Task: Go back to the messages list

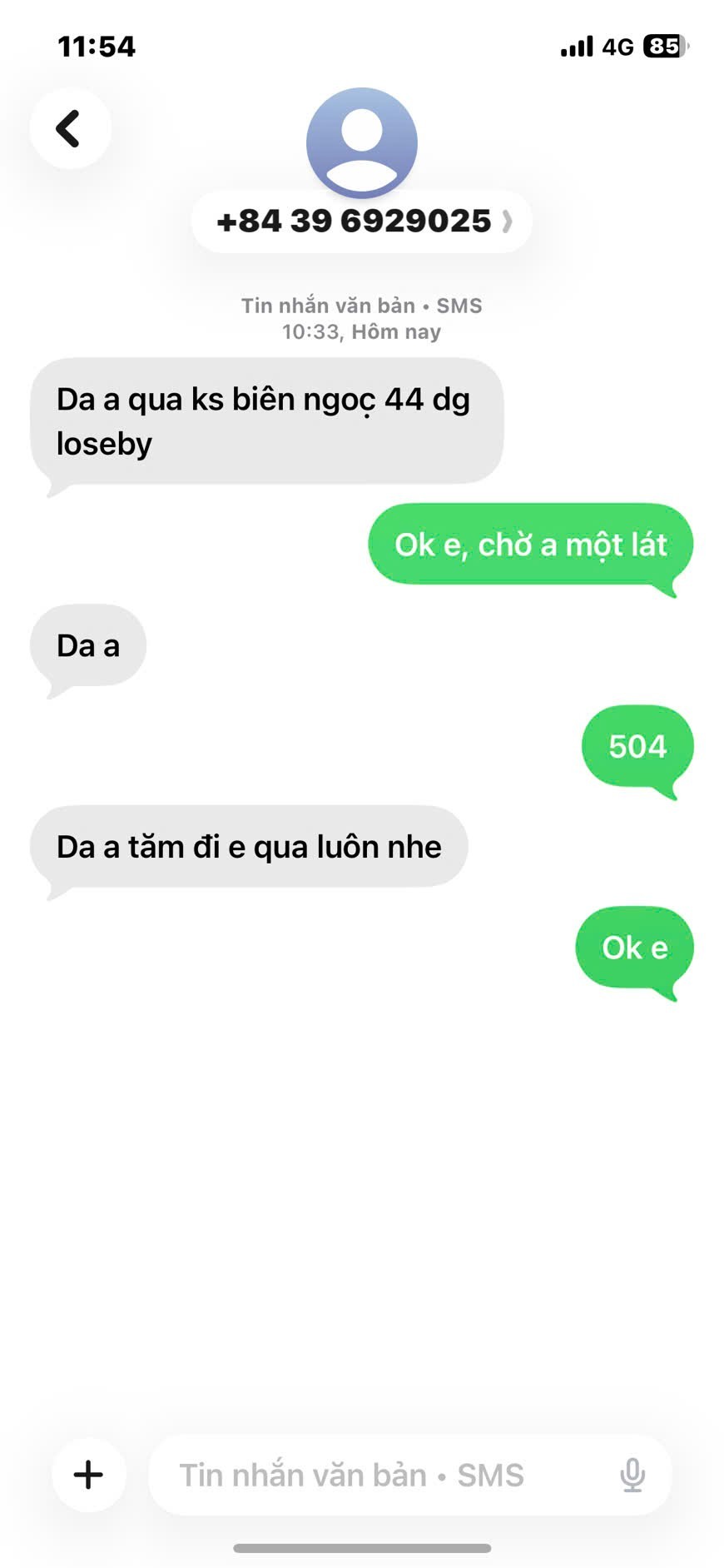Action: [x=70, y=129]
